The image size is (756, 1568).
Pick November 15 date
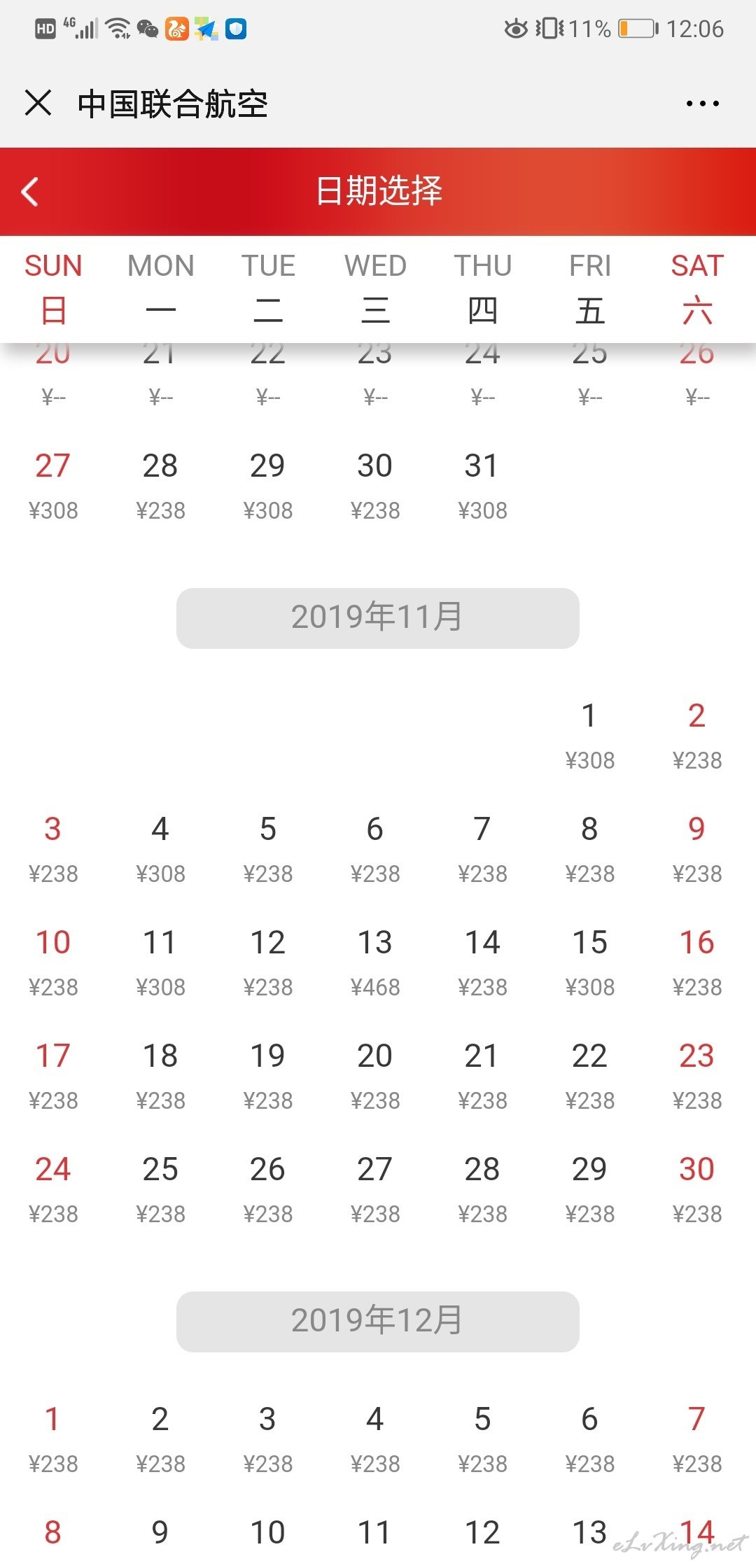tap(589, 962)
